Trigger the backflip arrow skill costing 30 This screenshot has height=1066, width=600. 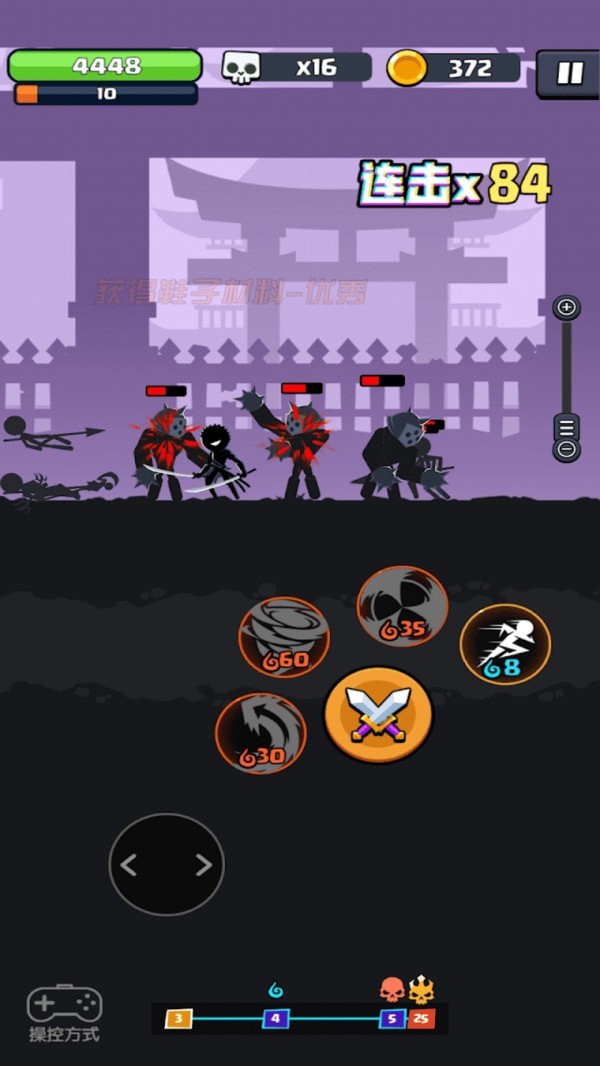(x=261, y=734)
